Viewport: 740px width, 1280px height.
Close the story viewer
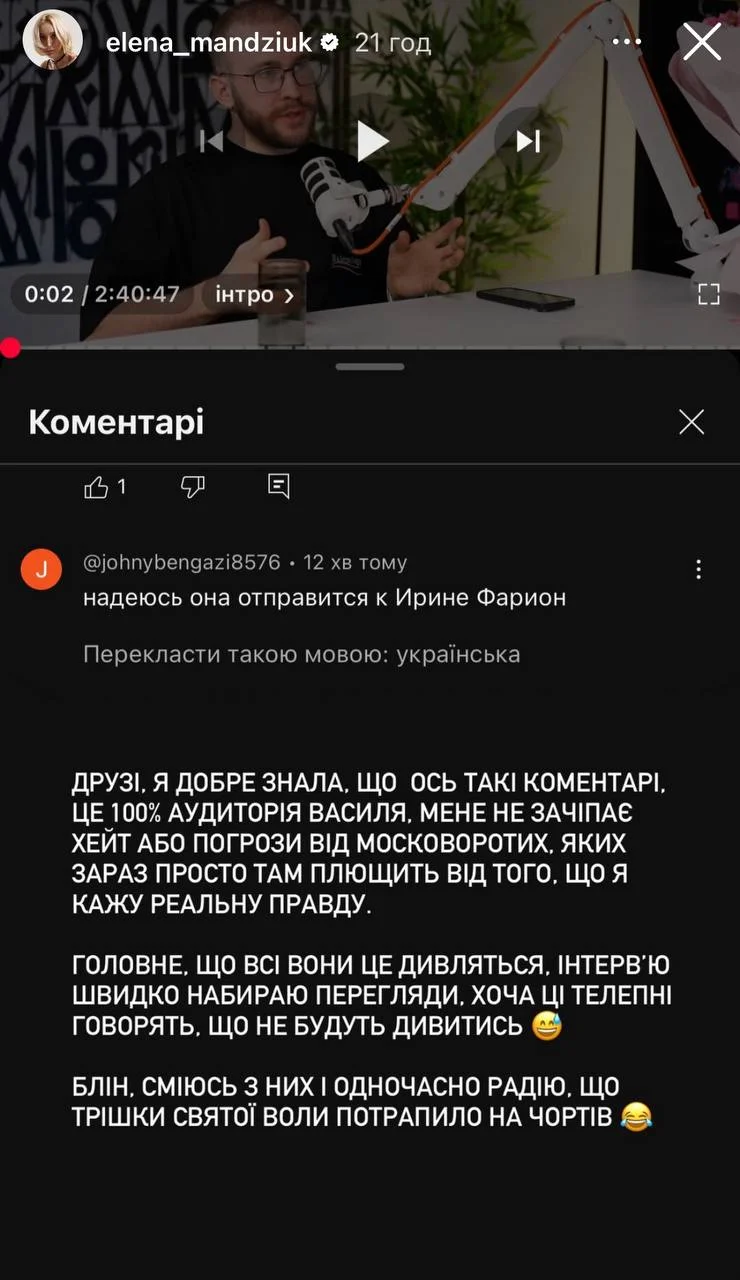tap(702, 42)
